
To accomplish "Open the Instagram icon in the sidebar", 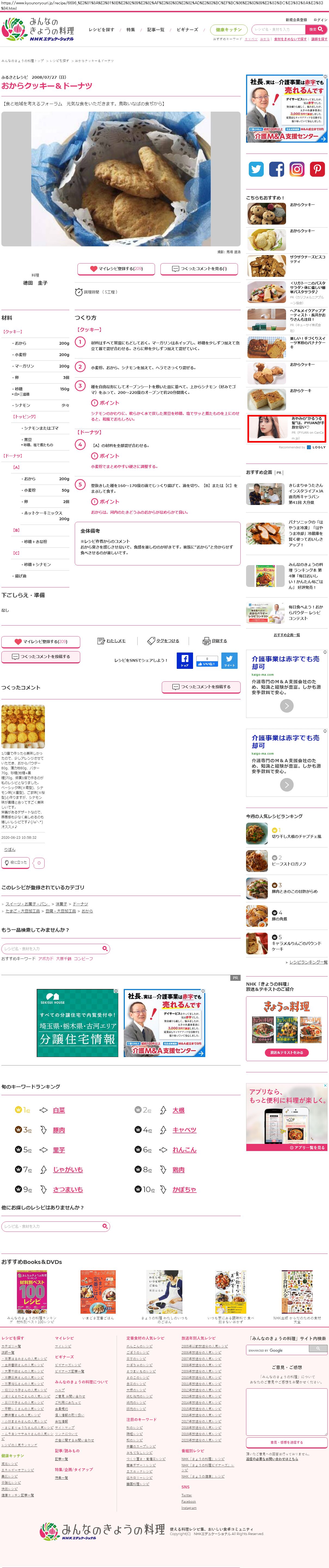I will coord(297,169).
